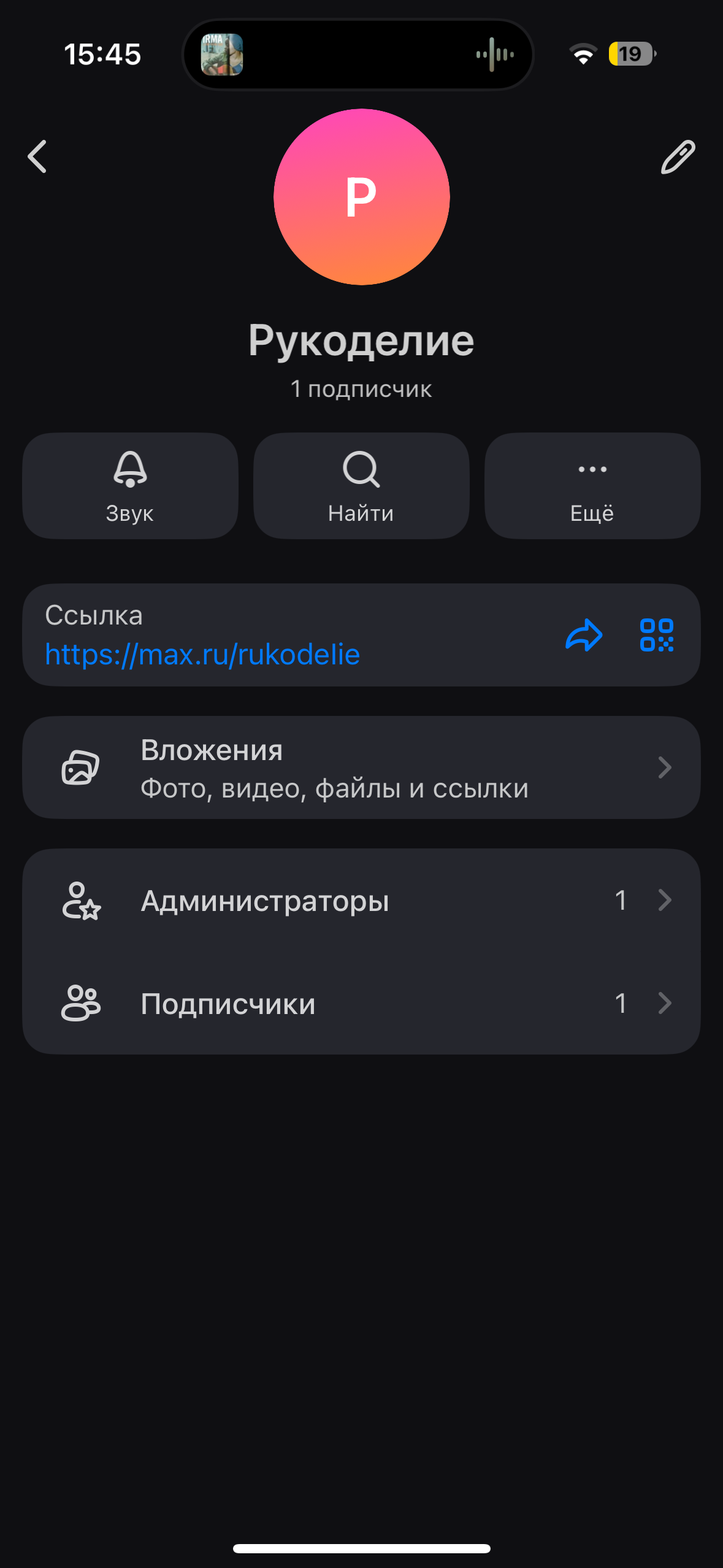The width and height of the screenshot is (723, 1568).
Task: Open more options via Ещё
Action: pyautogui.click(x=592, y=486)
